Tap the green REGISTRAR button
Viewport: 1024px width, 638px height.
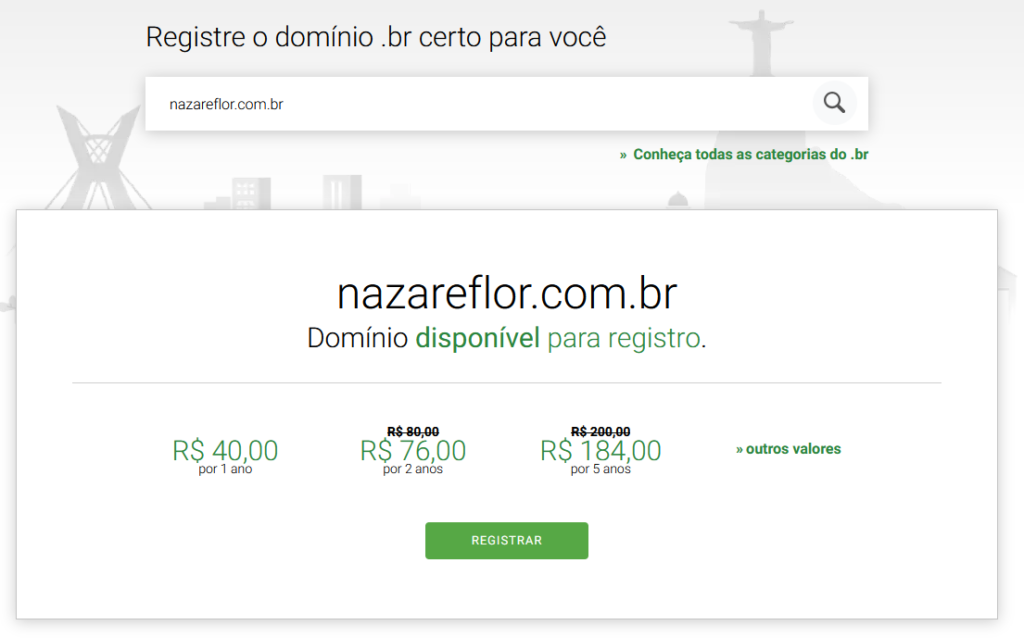[x=506, y=540]
